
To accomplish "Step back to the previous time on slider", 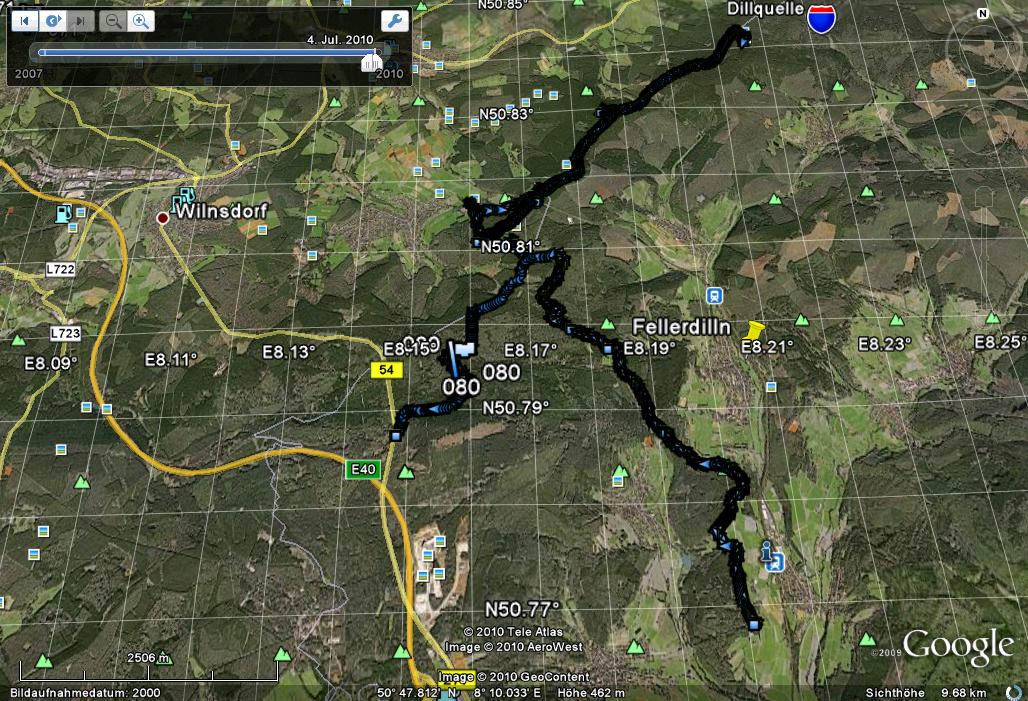I will coord(25,21).
